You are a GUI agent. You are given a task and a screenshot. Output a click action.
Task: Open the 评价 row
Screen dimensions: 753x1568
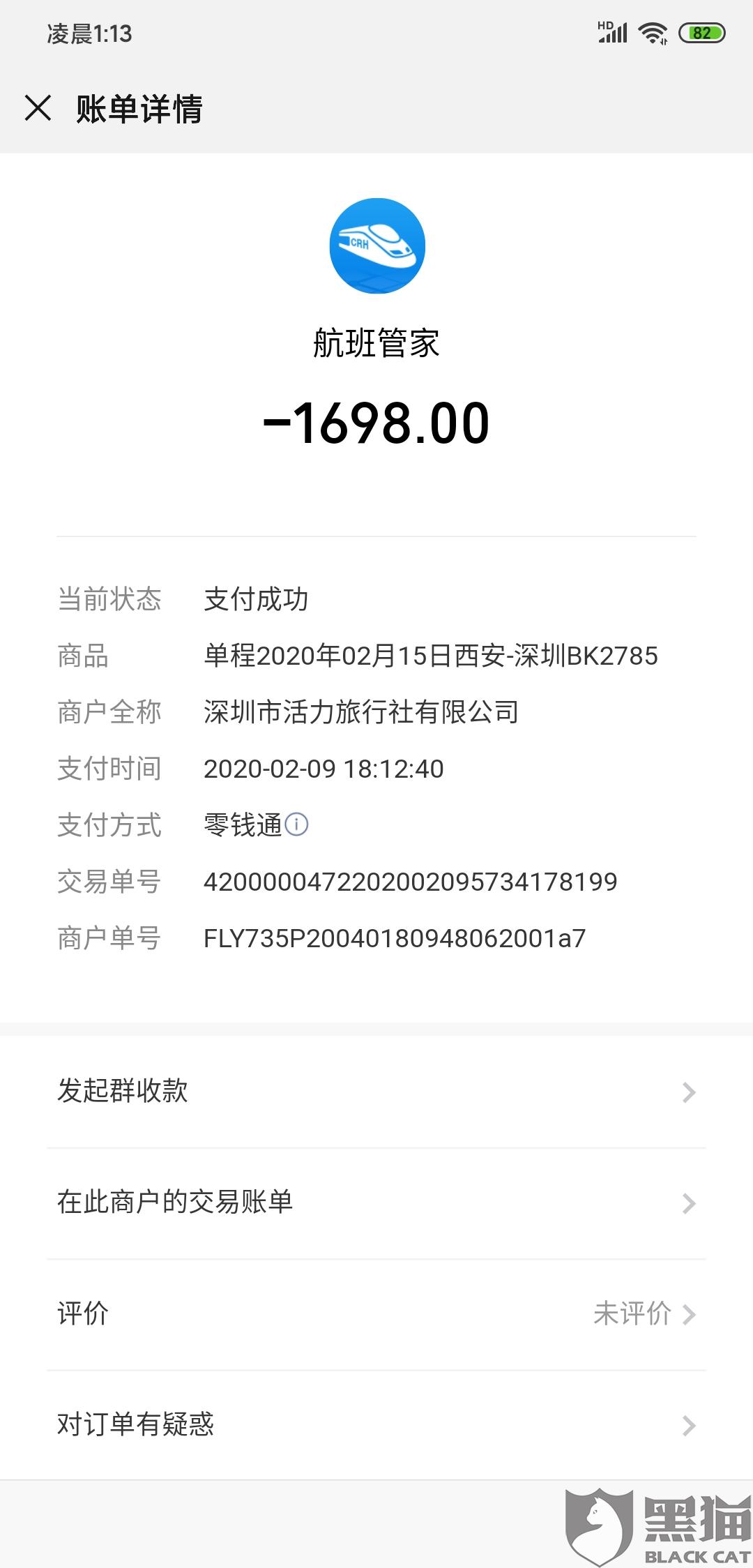376,1315
